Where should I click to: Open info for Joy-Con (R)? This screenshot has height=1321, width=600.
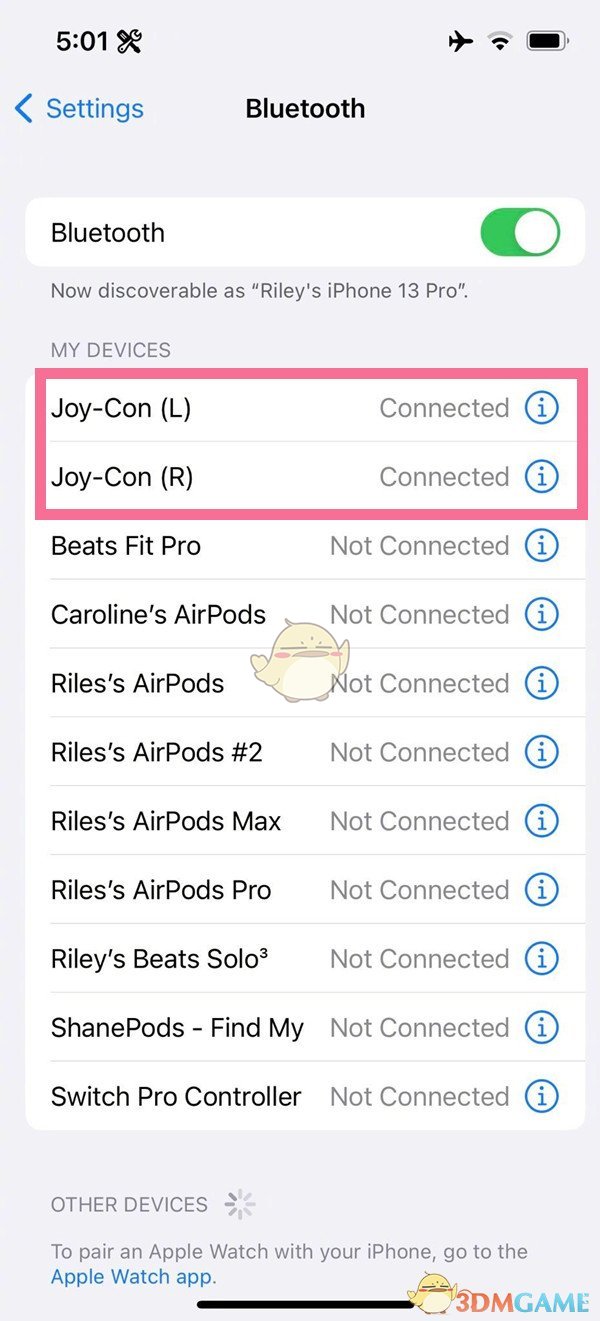tap(541, 477)
